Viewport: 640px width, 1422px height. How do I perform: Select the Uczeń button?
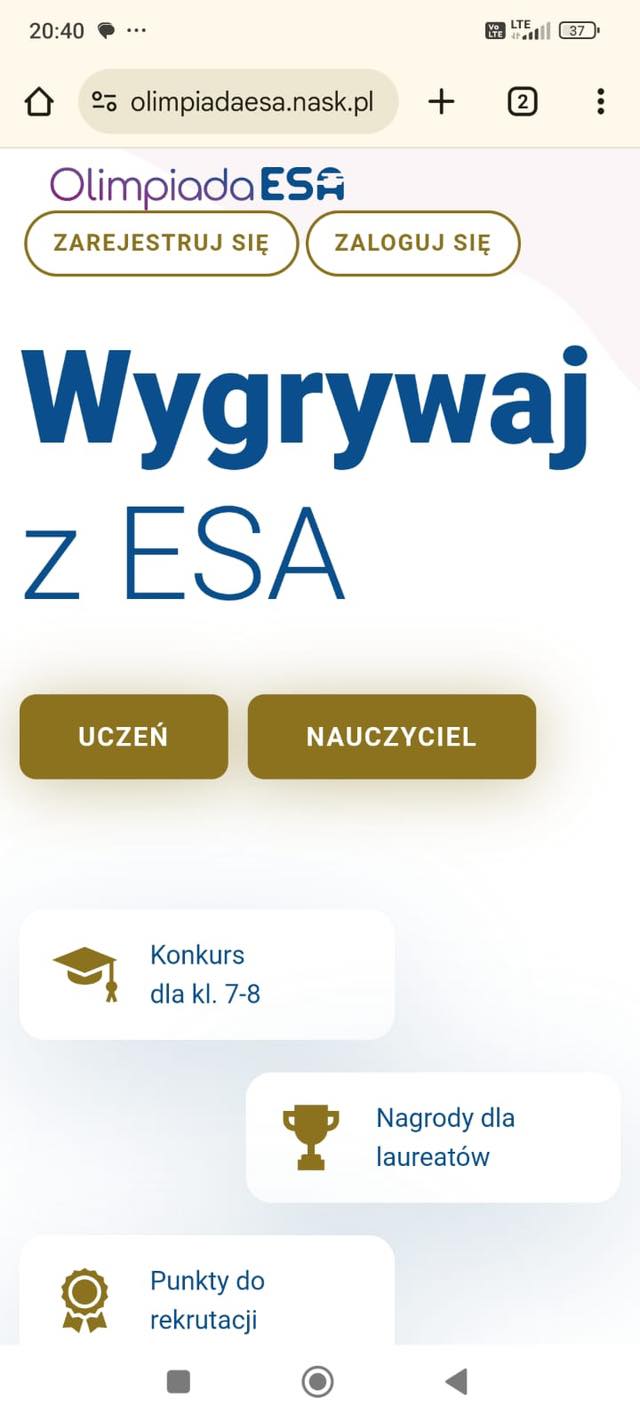124,737
